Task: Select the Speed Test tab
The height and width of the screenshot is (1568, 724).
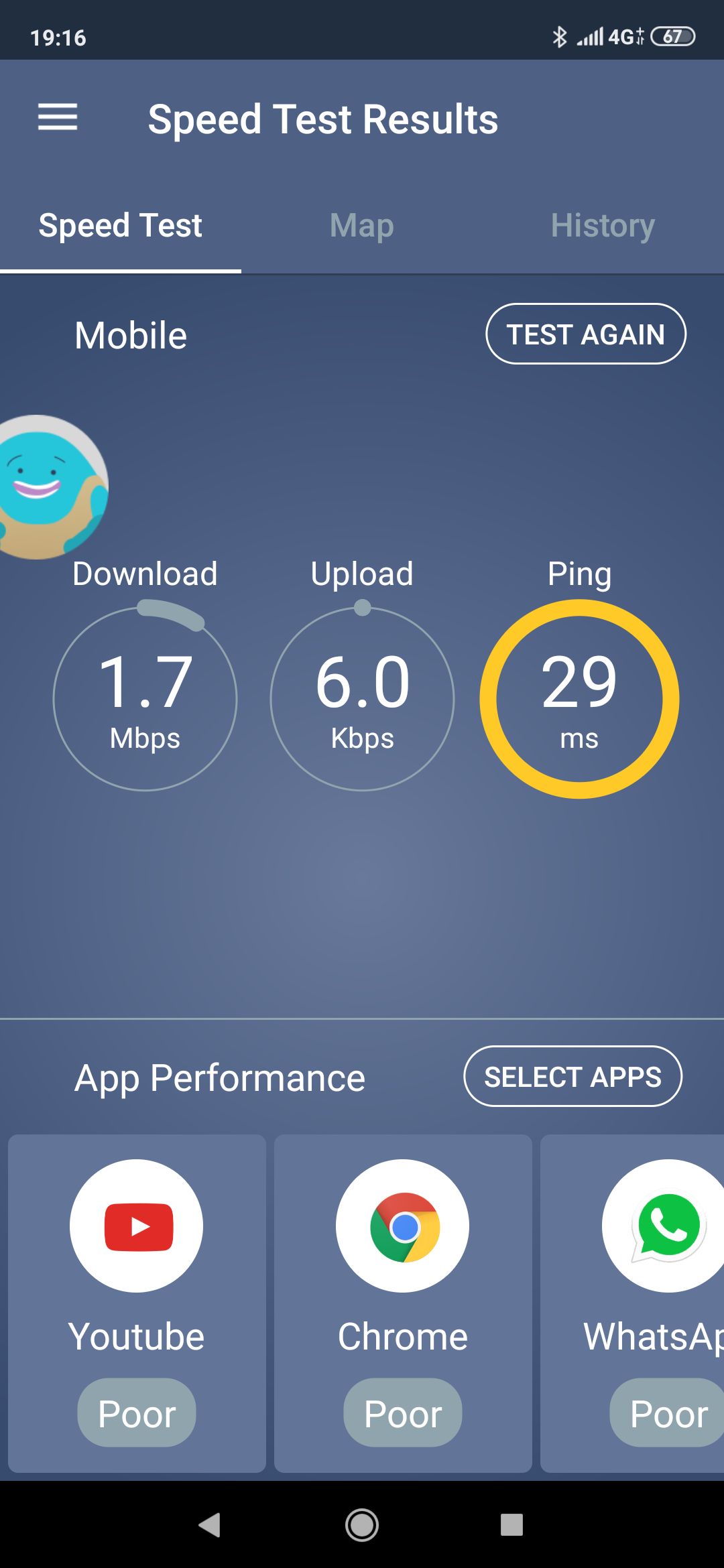Action: 121,226
